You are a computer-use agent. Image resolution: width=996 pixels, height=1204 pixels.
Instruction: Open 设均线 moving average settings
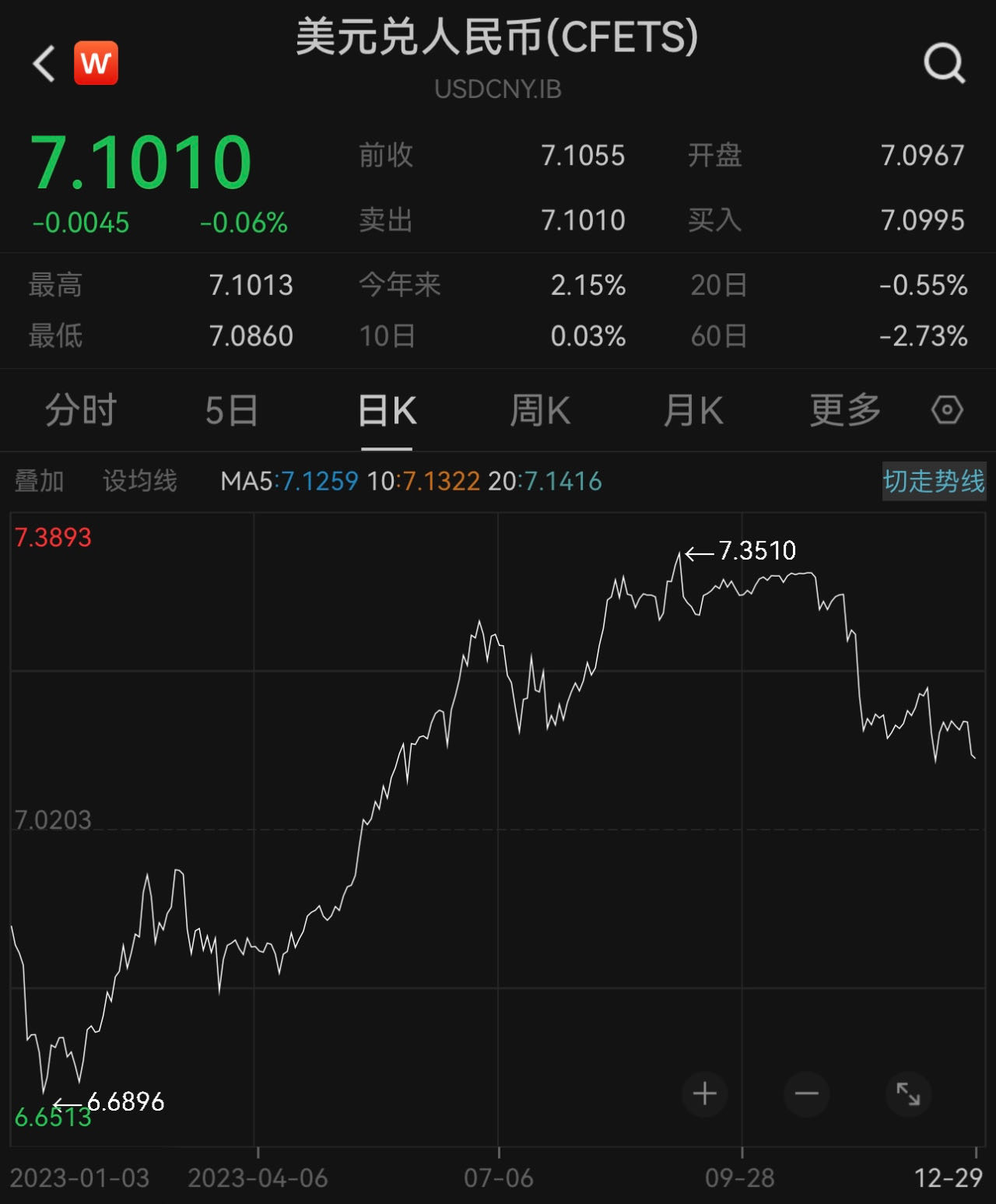(140, 481)
